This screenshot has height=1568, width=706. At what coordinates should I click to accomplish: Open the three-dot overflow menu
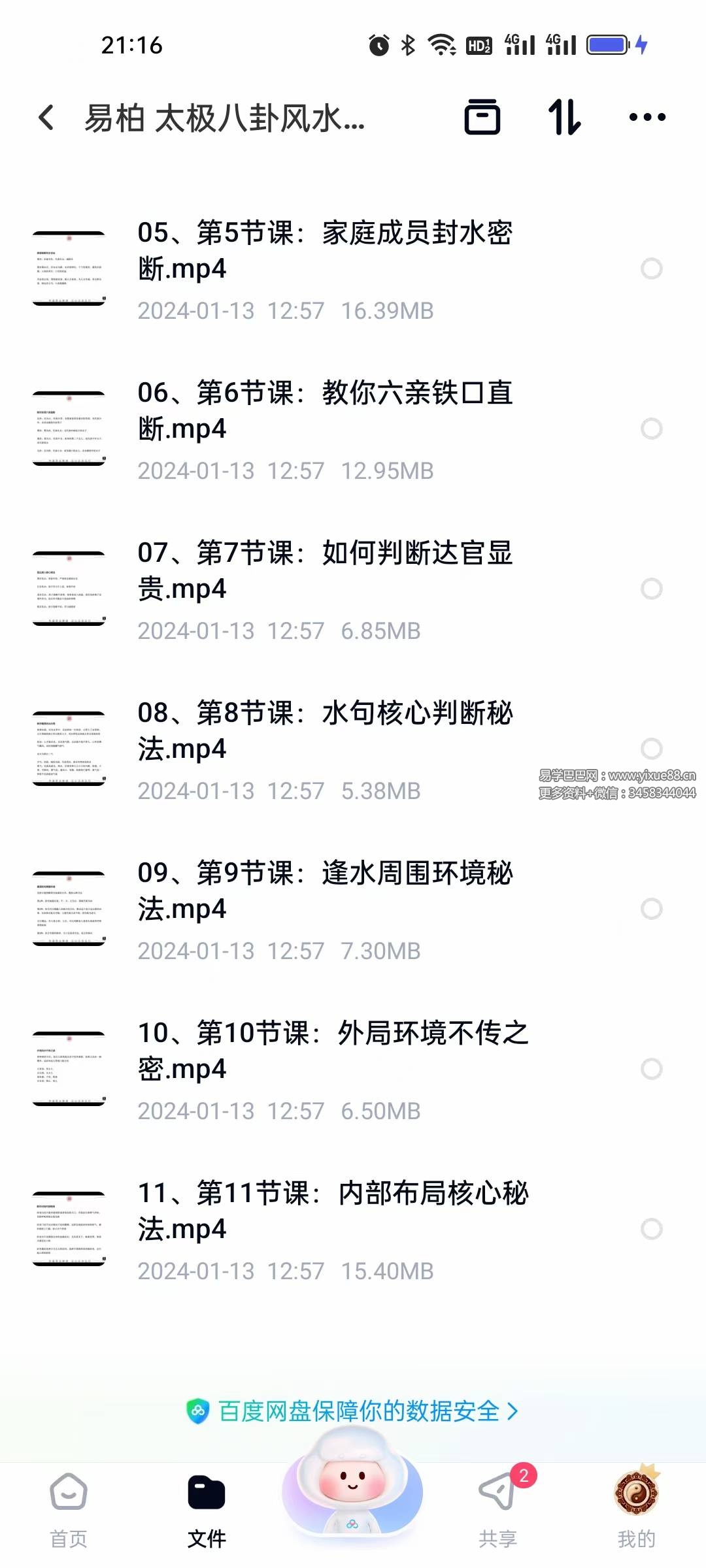coord(647,118)
